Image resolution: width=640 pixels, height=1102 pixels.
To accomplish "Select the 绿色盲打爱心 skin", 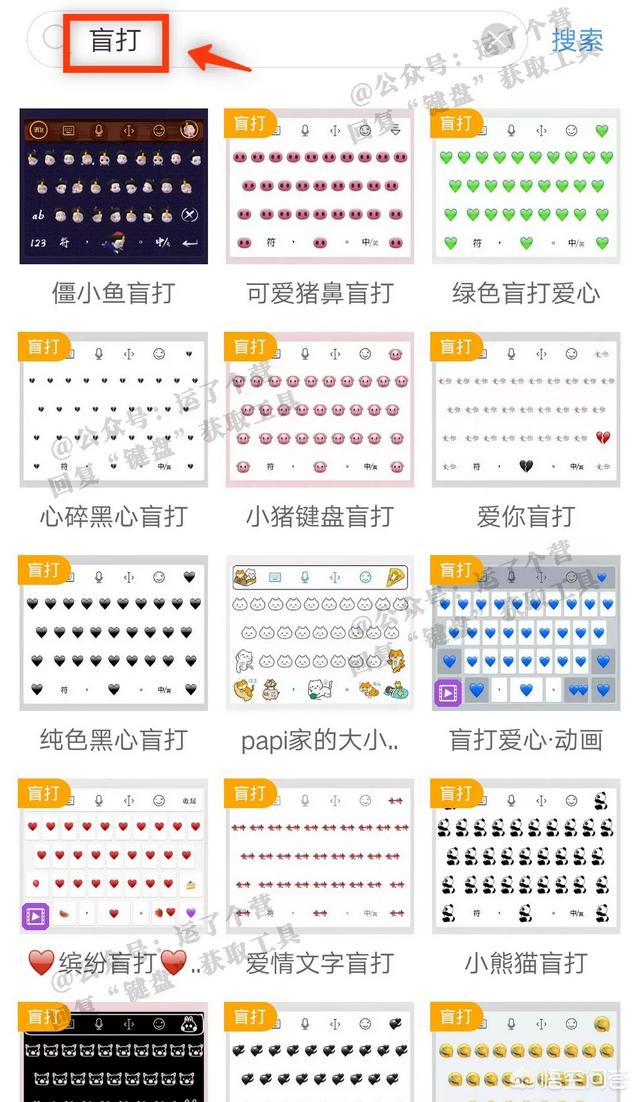I will [x=525, y=187].
